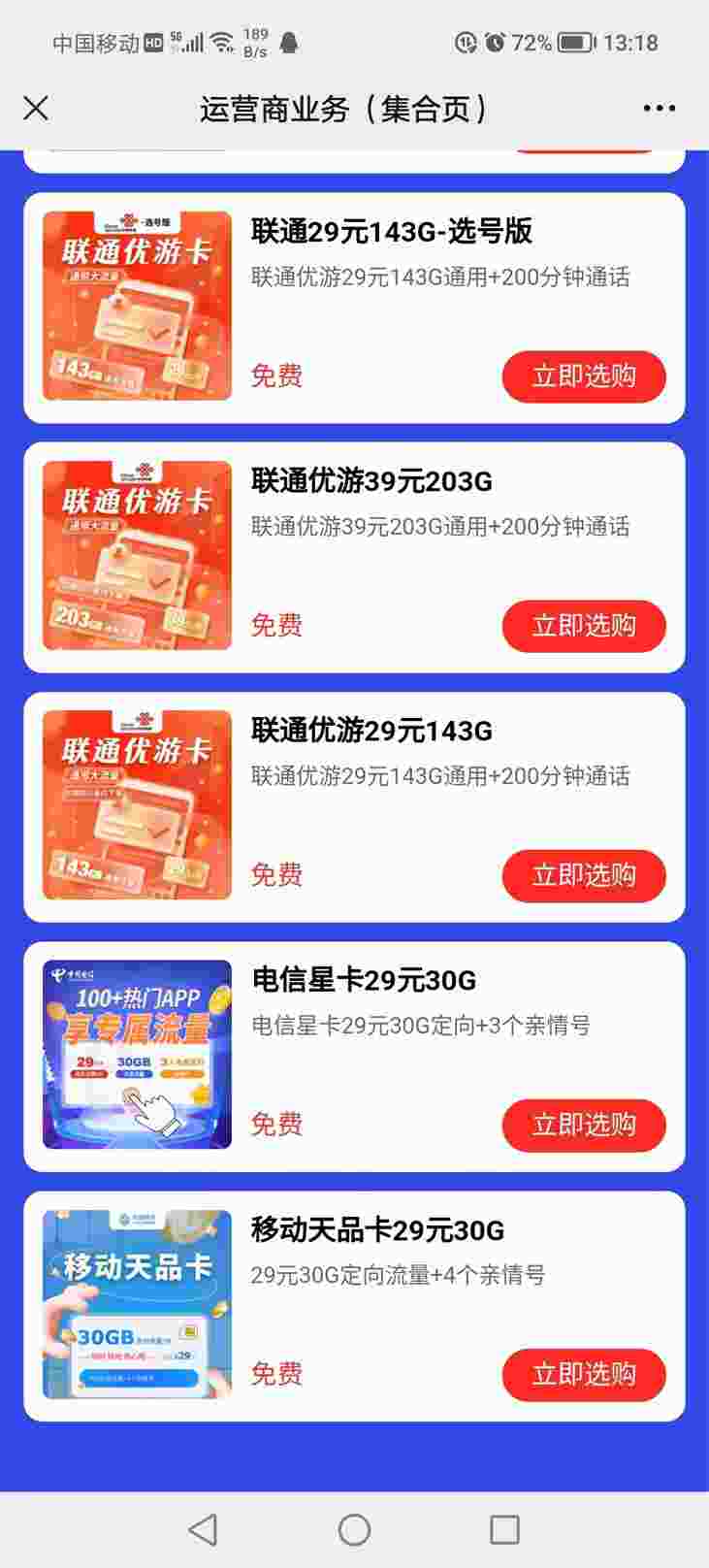Tap 立即选购 for 联通29元143G-选号版
The width and height of the screenshot is (709, 1568).
583,376
